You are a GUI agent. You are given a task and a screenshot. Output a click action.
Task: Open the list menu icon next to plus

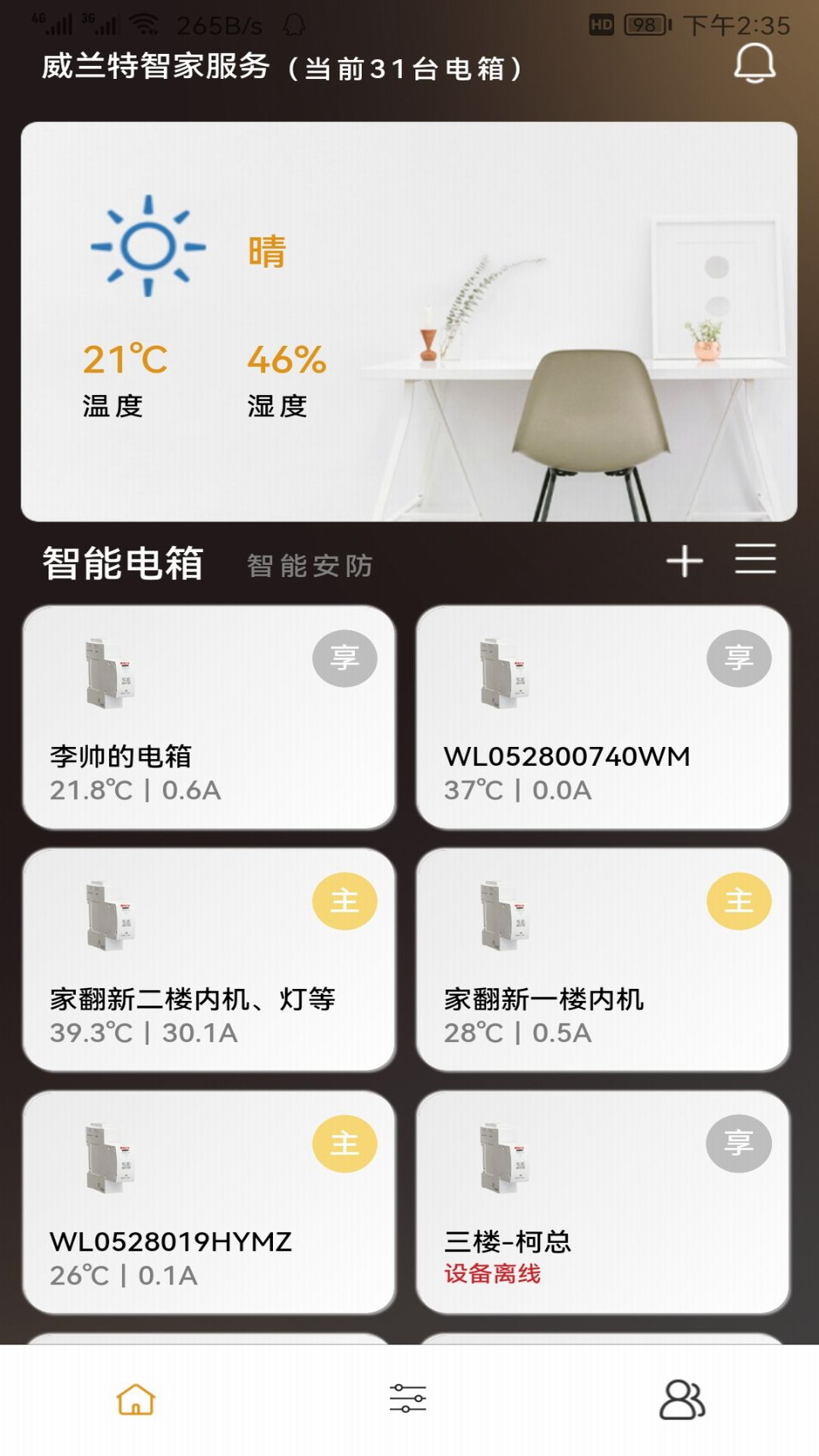tap(753, 561)
